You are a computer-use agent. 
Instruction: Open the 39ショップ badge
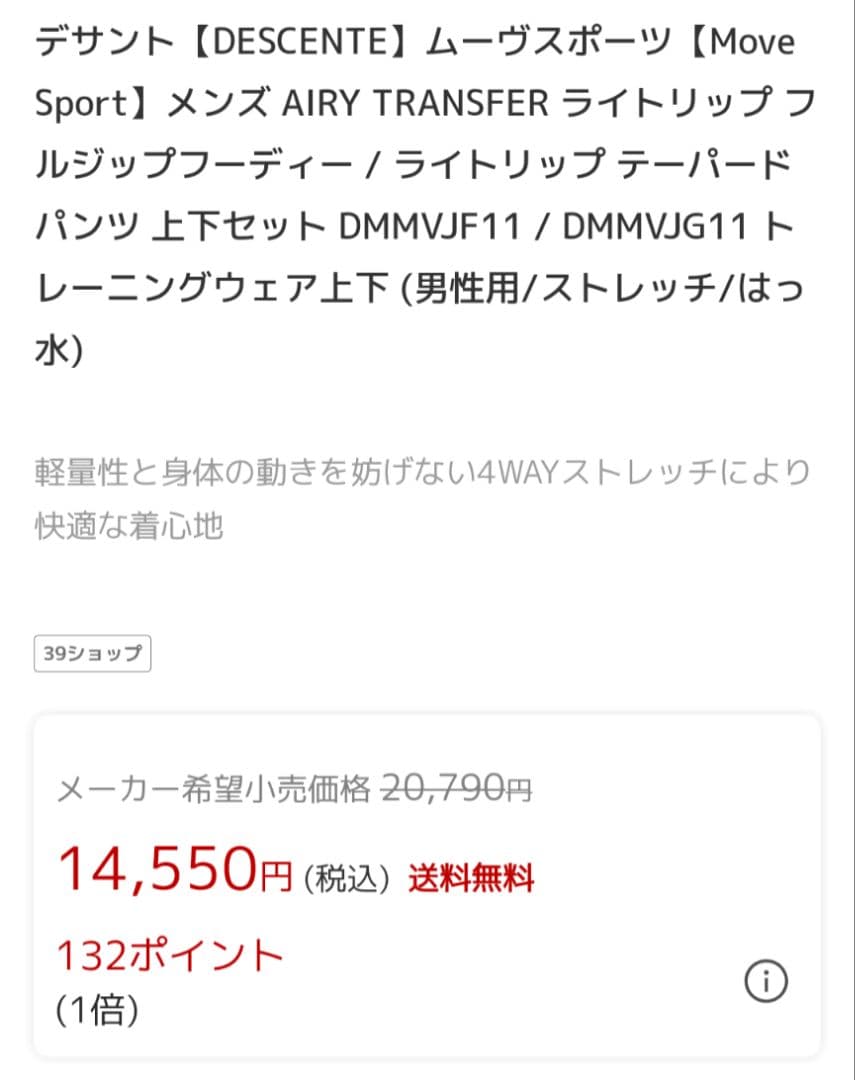point(92,653)
